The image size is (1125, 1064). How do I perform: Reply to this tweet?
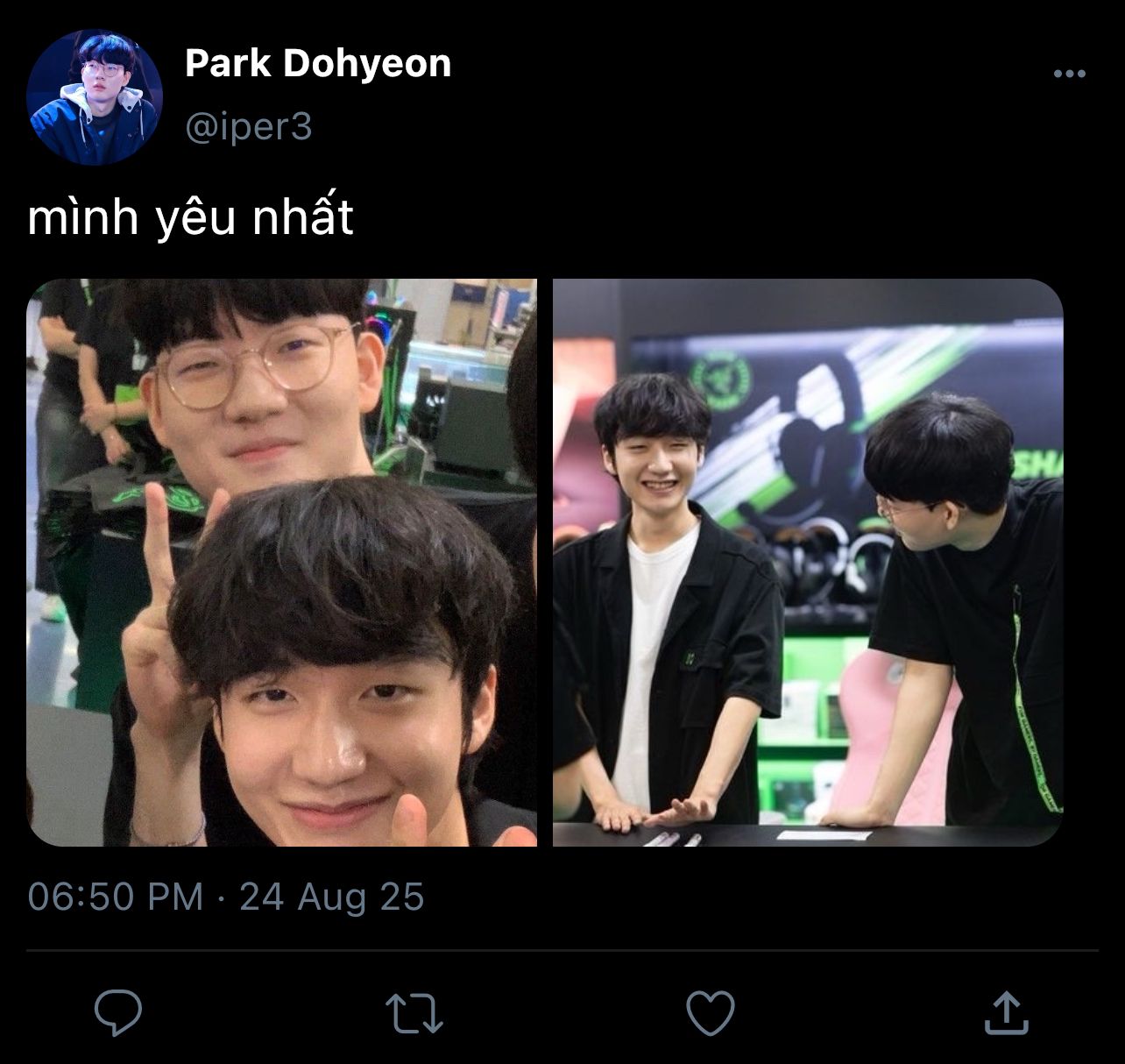118,1012
